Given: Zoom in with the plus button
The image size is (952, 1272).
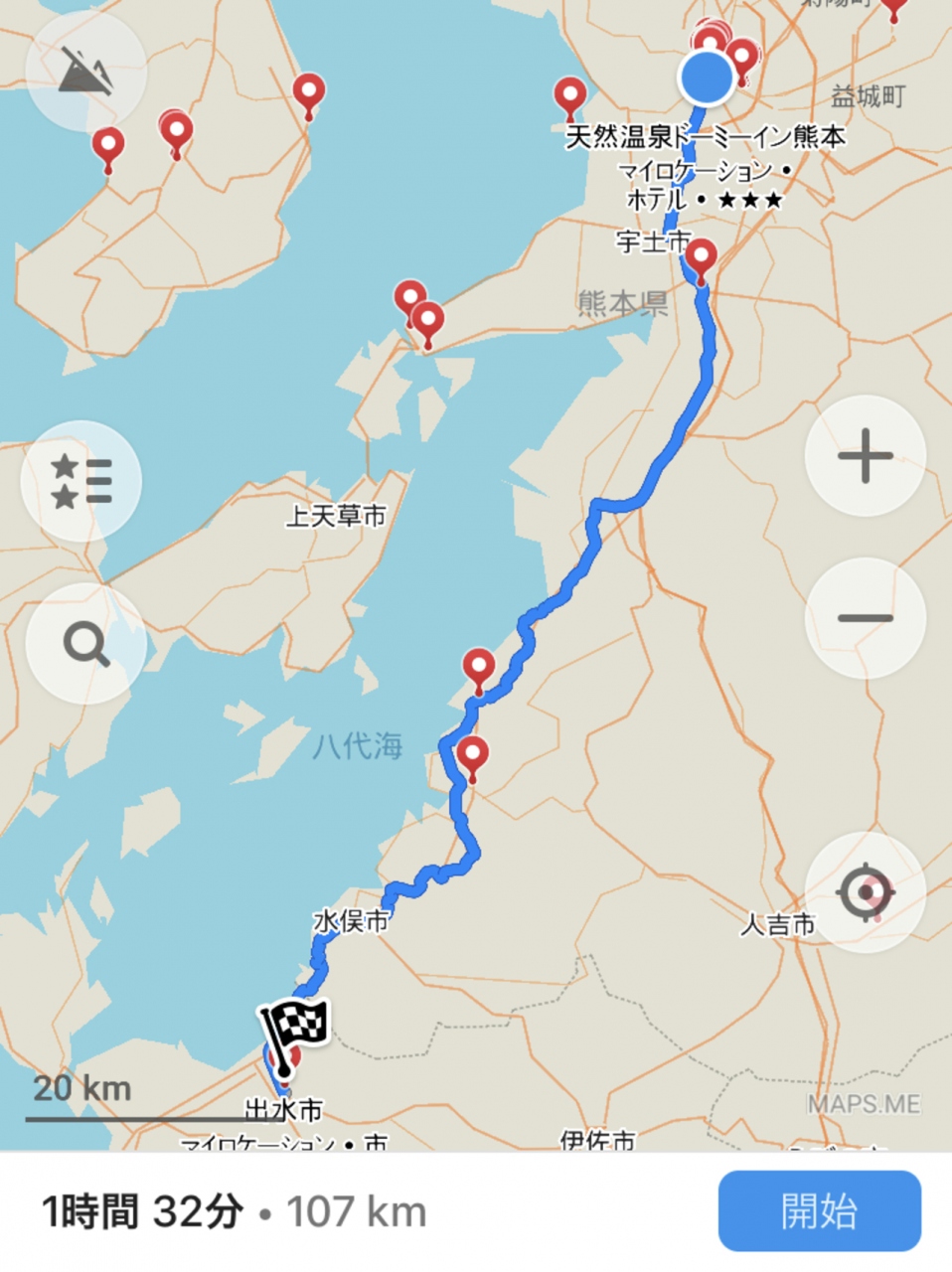Looking at the screenshot, I should tap(865, 456).
